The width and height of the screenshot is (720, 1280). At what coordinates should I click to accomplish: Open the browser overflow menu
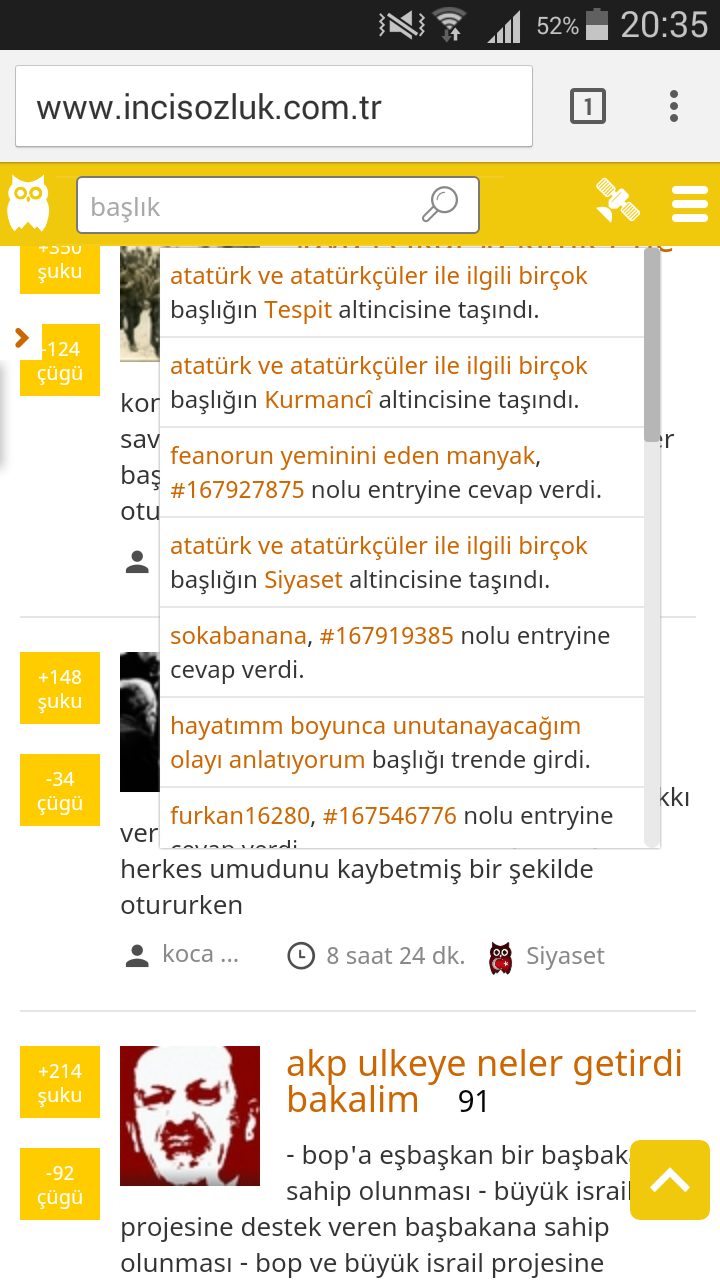pyautogui.click(x=674, y=106)
